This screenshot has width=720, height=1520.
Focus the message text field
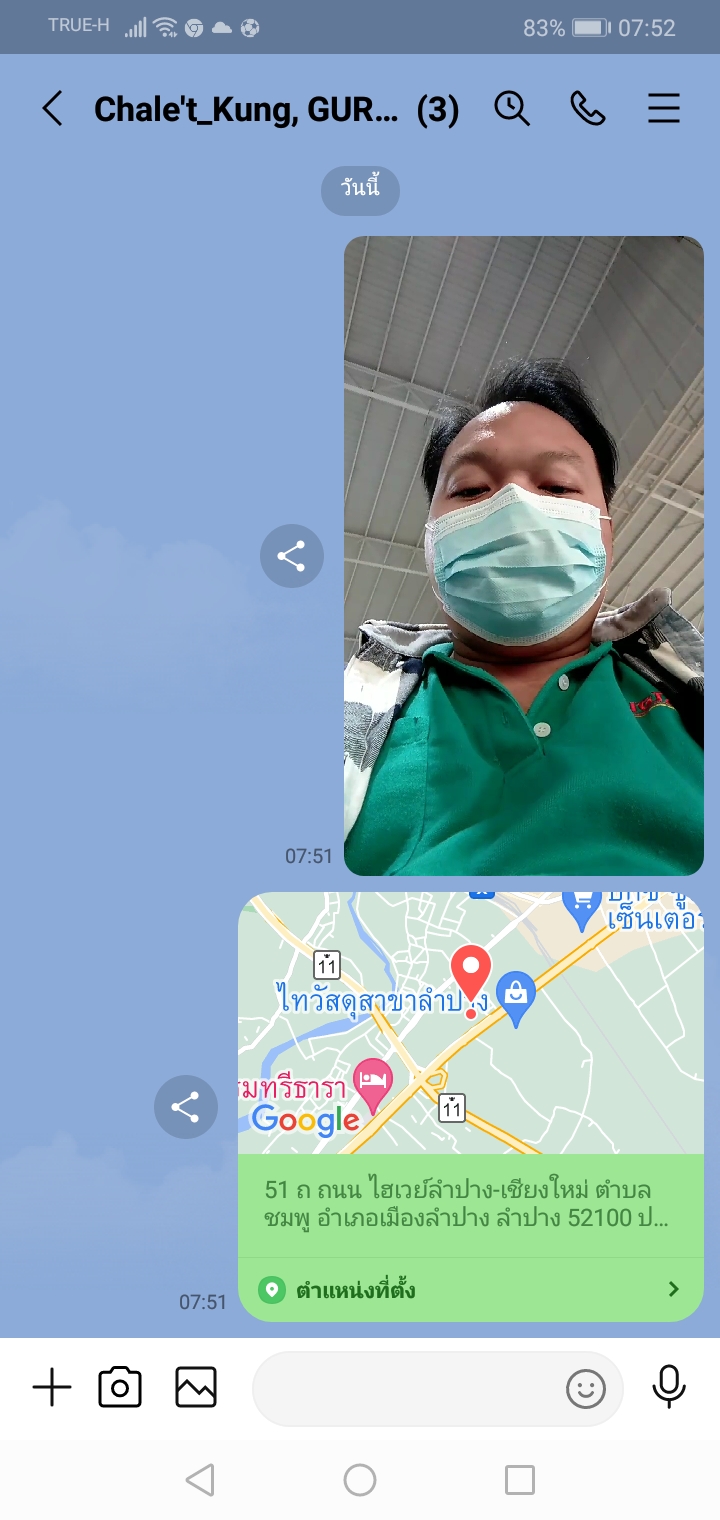click(x=405, y=1388)
